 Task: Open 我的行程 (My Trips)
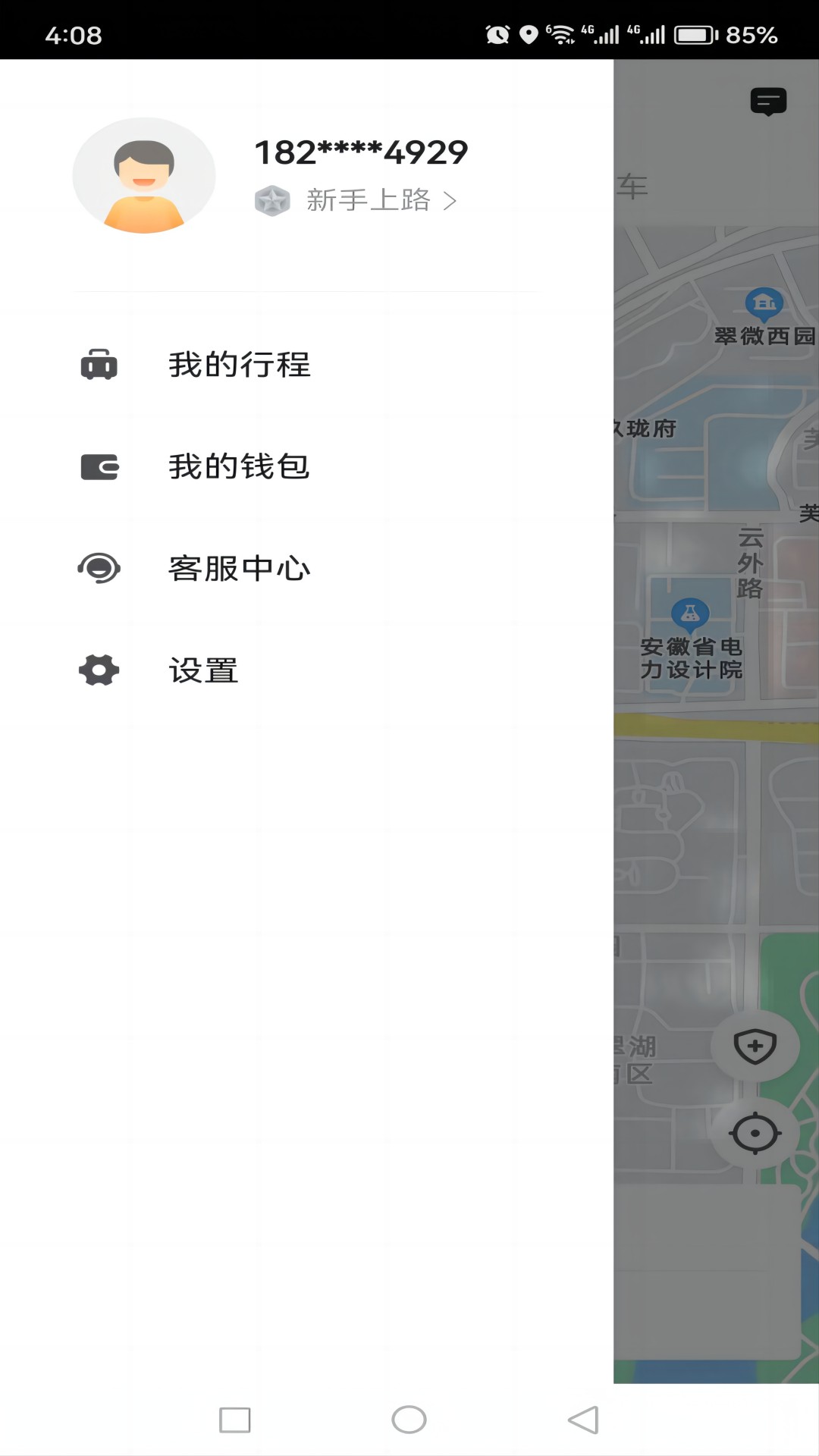pos(240,365)
